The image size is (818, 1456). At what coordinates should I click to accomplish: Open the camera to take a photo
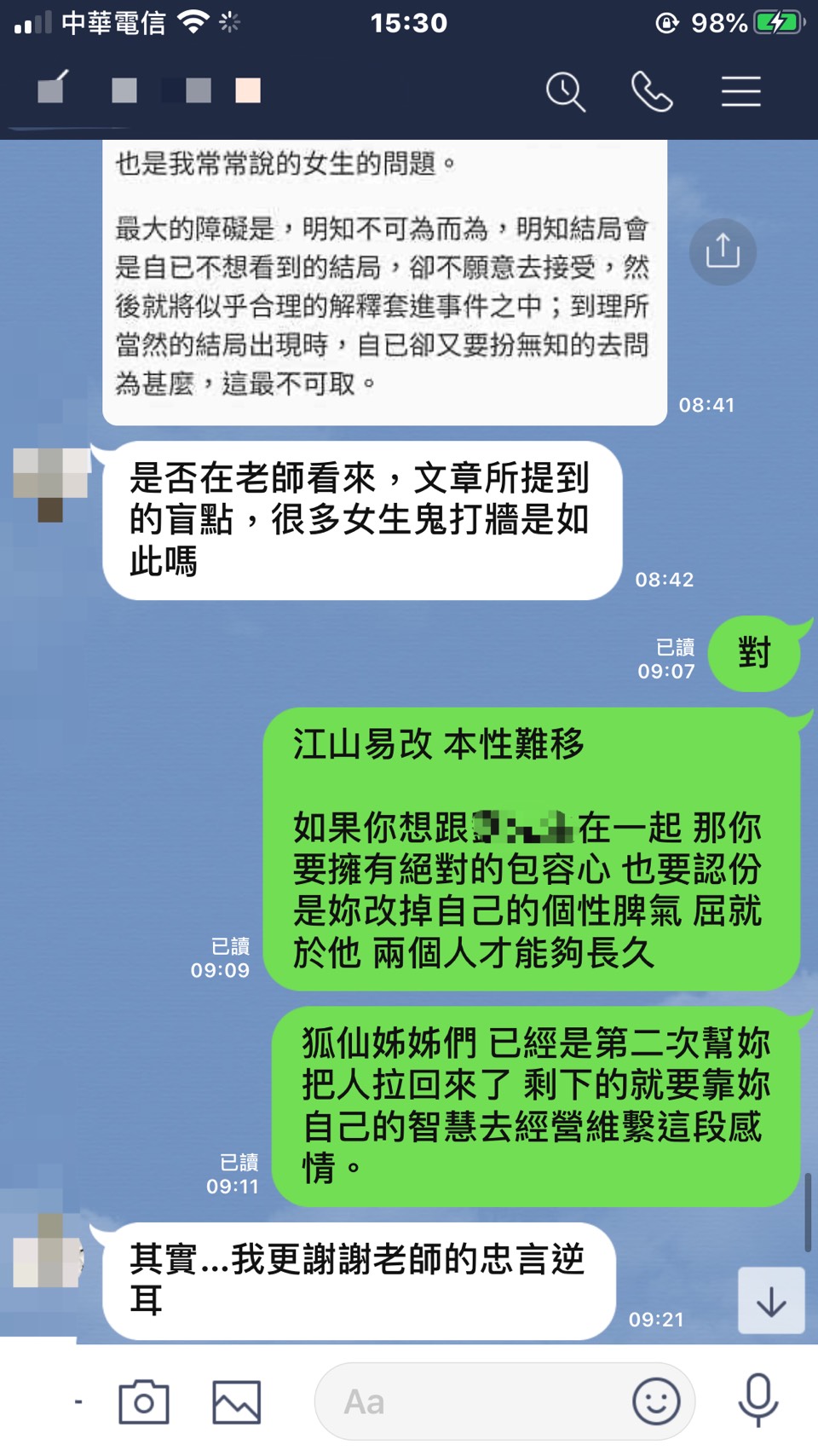click(143, 1401)
